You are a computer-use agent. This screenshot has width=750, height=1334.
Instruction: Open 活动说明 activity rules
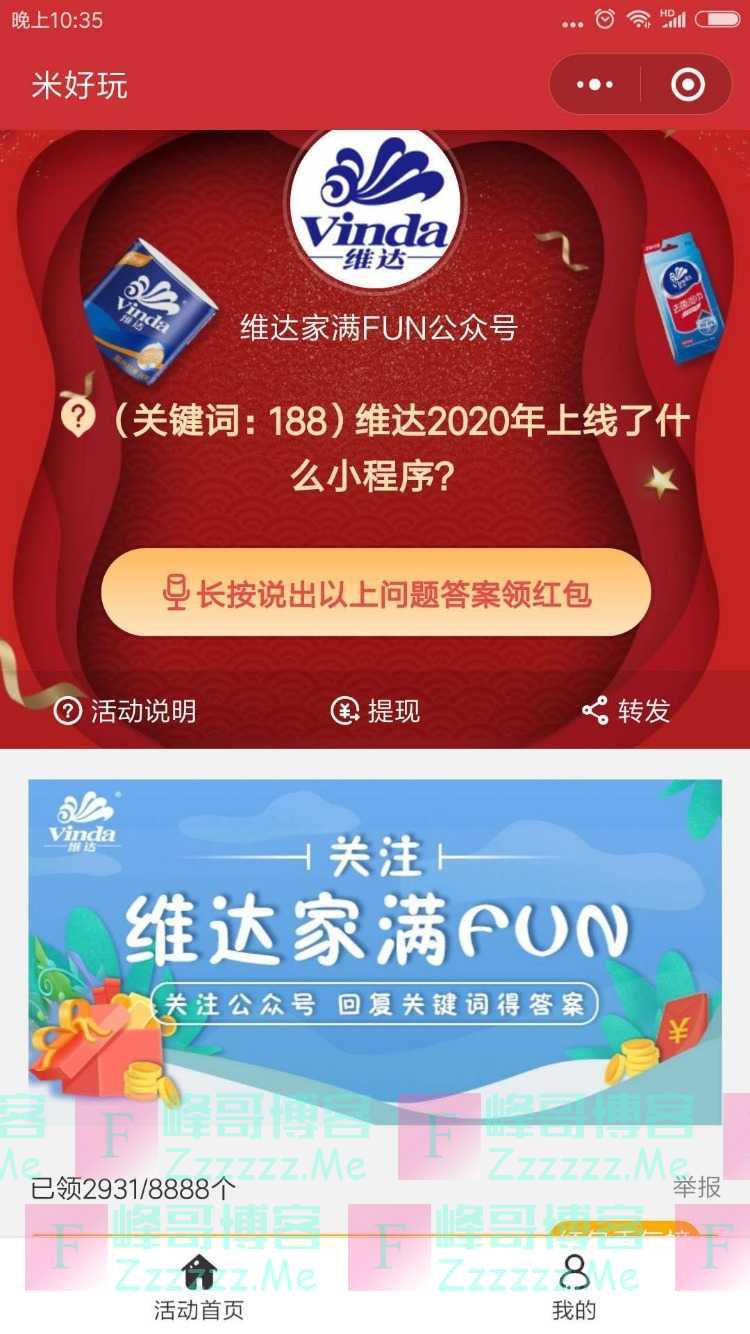pos(125,711)
